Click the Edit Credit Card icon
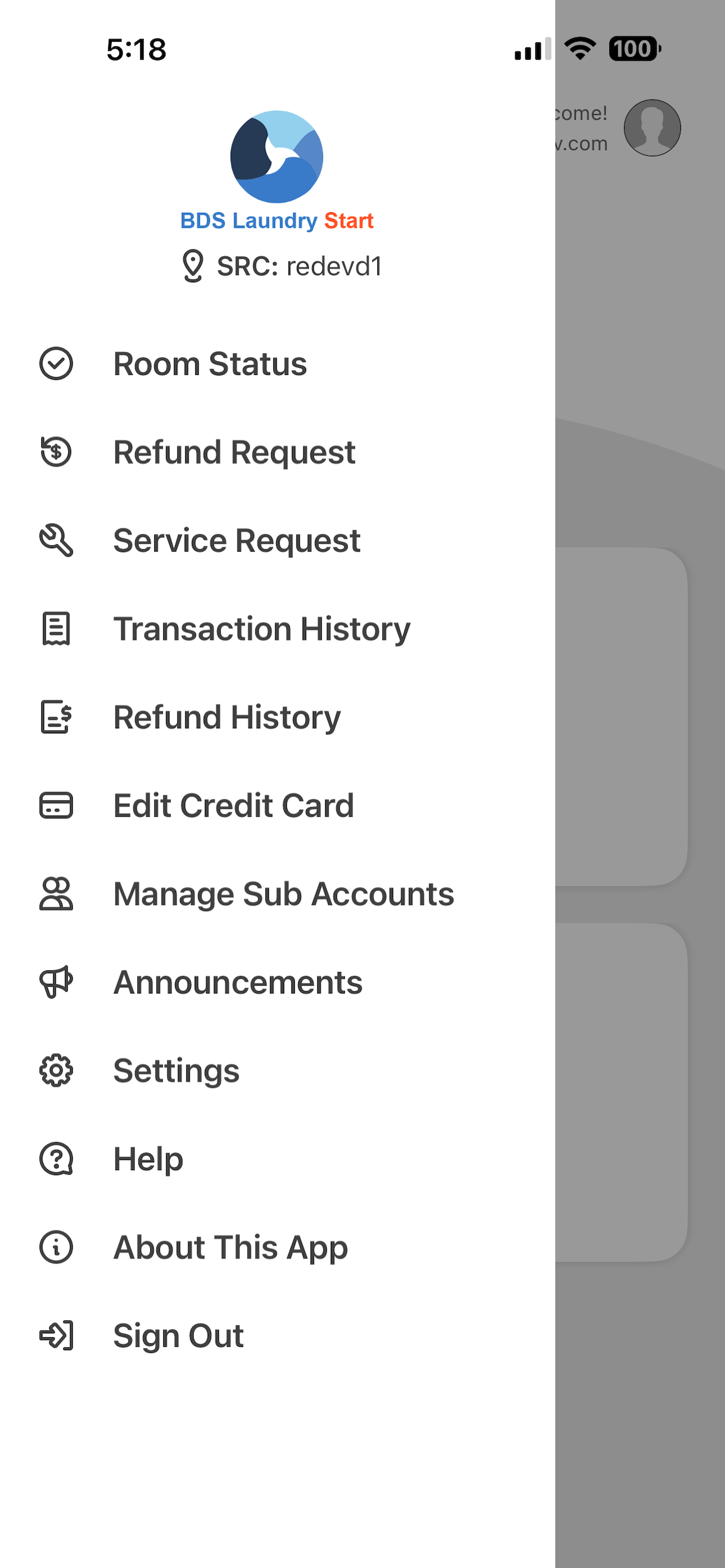The width and height of the screenshot is (725, 1568). (x=56, y=805)
